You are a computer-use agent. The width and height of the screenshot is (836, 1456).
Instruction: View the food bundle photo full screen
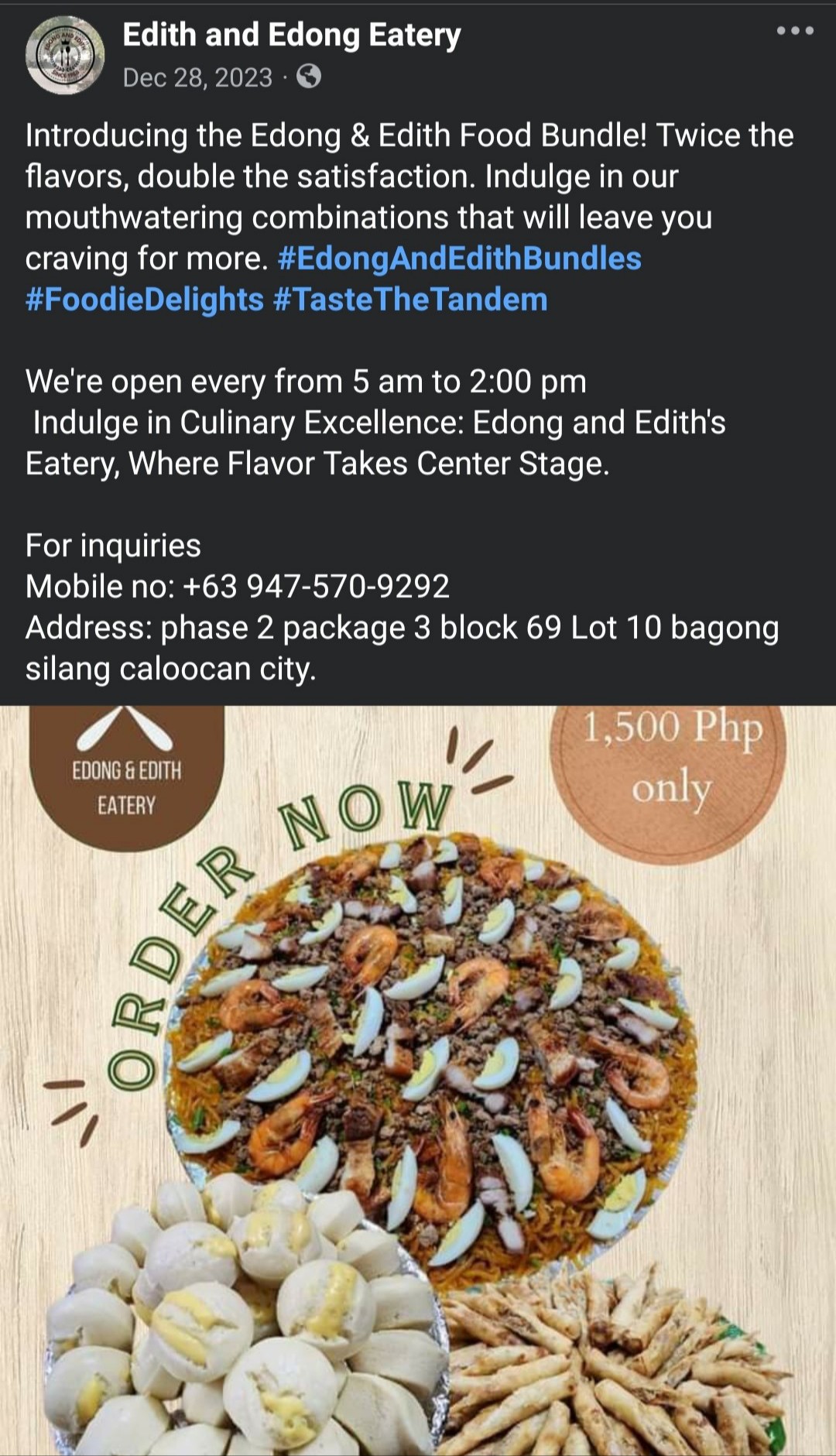tap(418, 1080)
